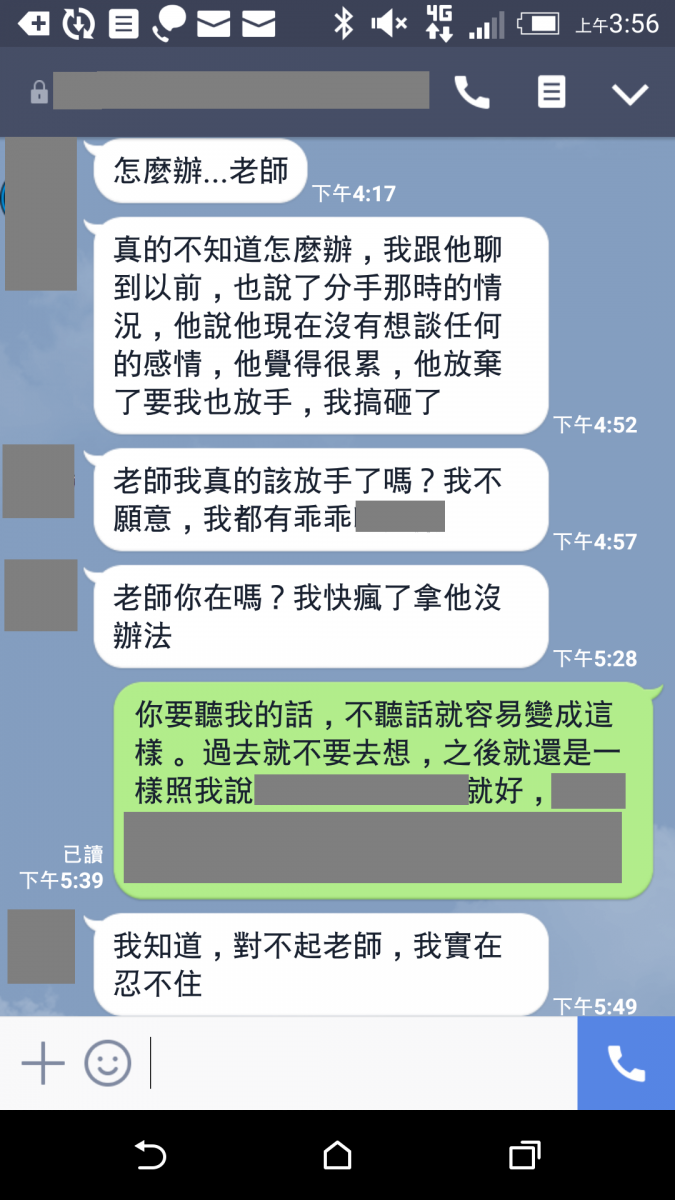The width and height of the screenshot is (675, 1200).
Task: Go back using the system back button
Action: pos(150,1156)
